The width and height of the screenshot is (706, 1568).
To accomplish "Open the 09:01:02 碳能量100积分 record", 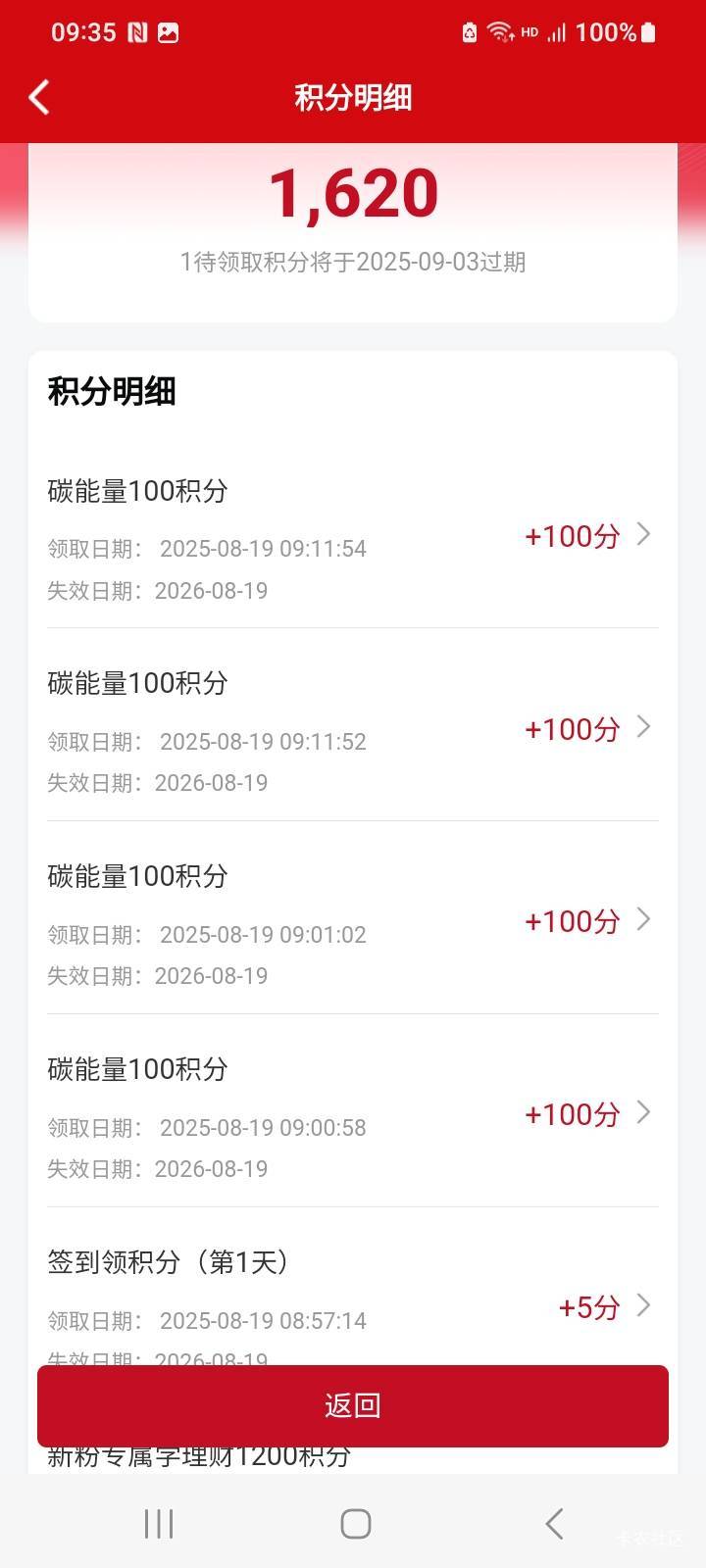I will click(353, 921).
